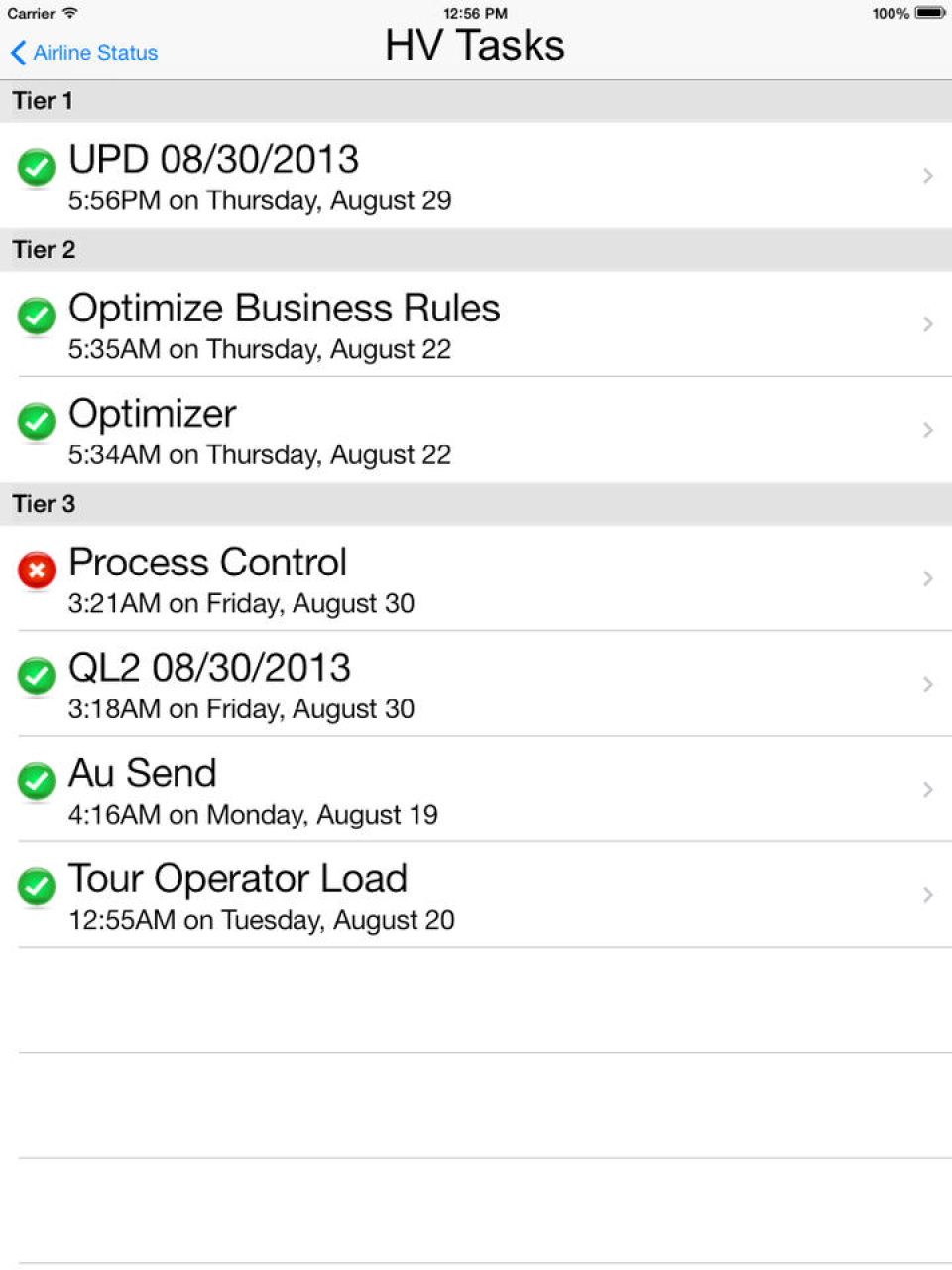This screenshot has width=952, height=1270.
Task: Select the Tier 1 section header
Action: (x=42, y=101)
